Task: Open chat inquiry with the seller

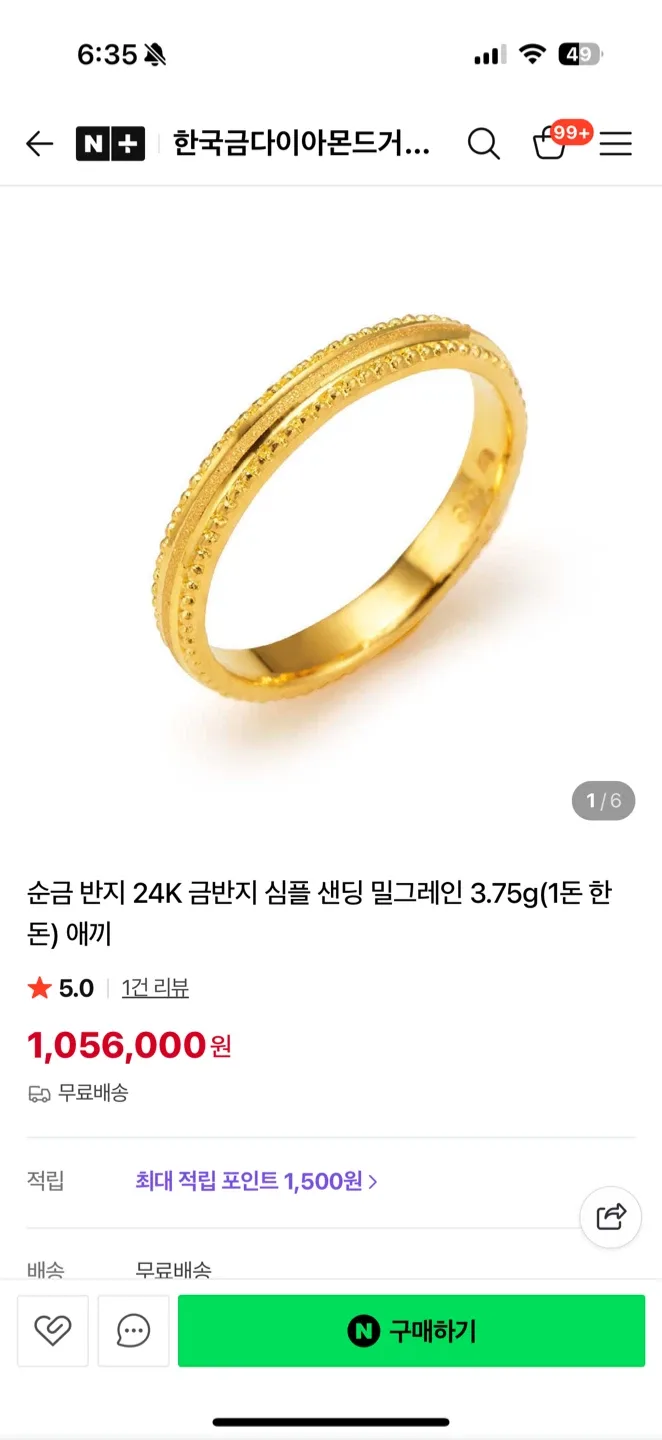Action: [133, 1330]
